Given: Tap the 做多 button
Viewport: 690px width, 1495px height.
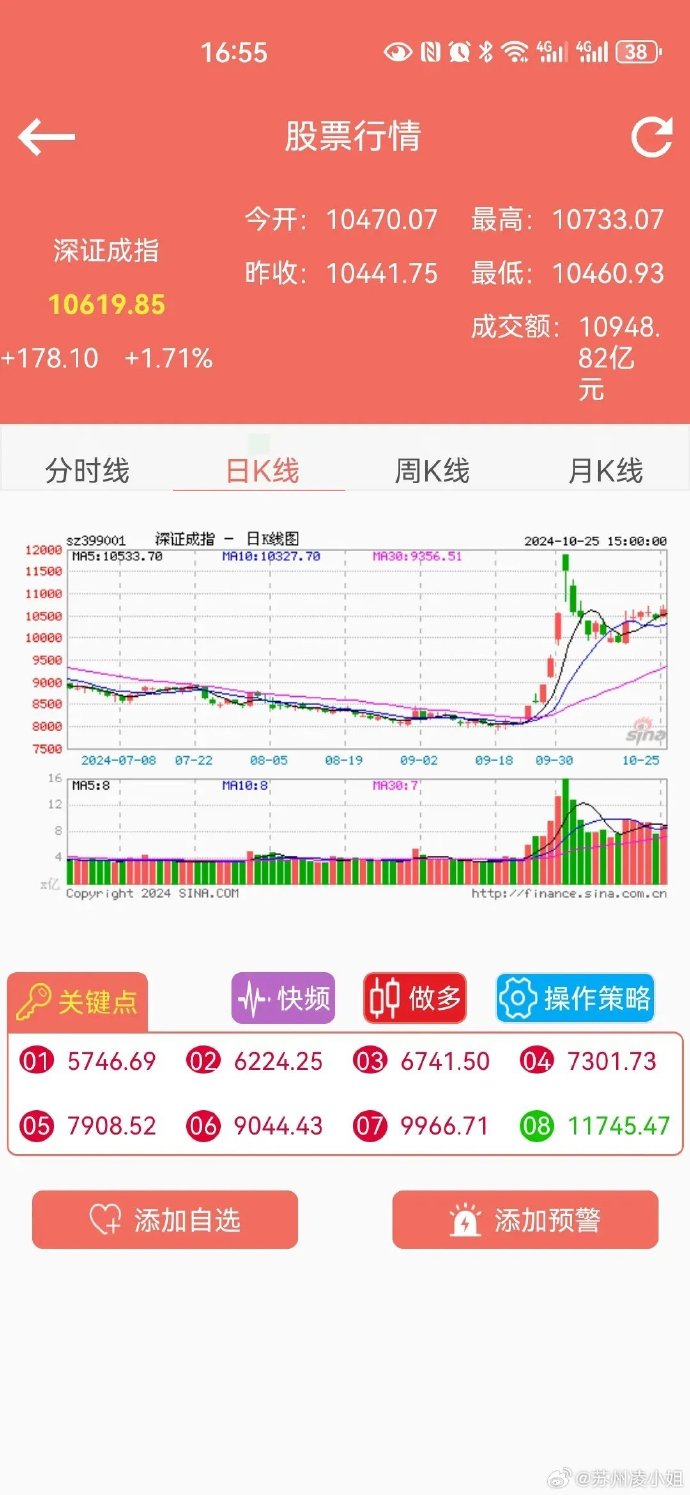Looking at the screenshot, I should pyautogui.click(x=414, y=998).
